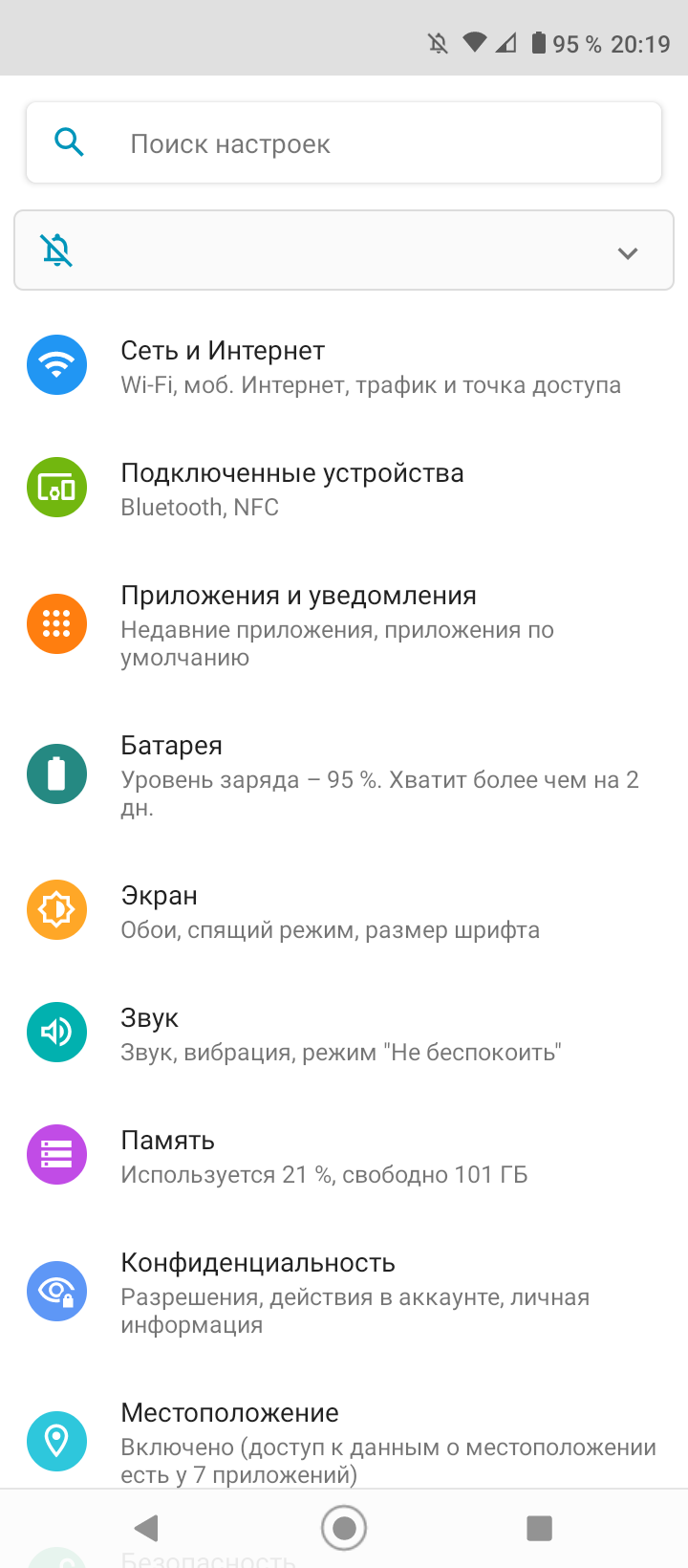Open Звук settings
The image size is (688, 1568).
click(344, 1034)
